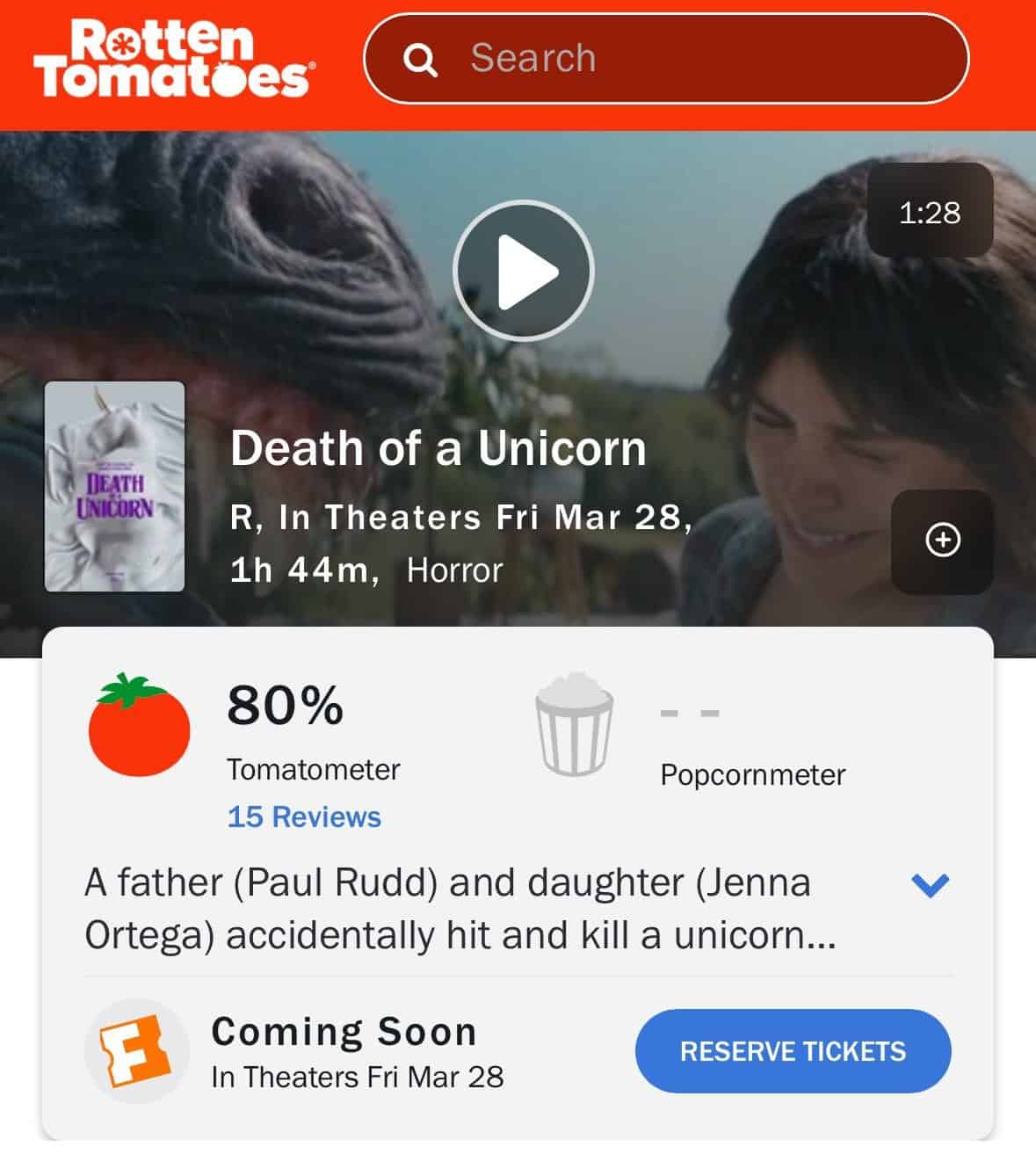This screenshot has width=1036, height=1154.
Task: Reserve tickets for Death of a Unicorn
Action: 793,1051
